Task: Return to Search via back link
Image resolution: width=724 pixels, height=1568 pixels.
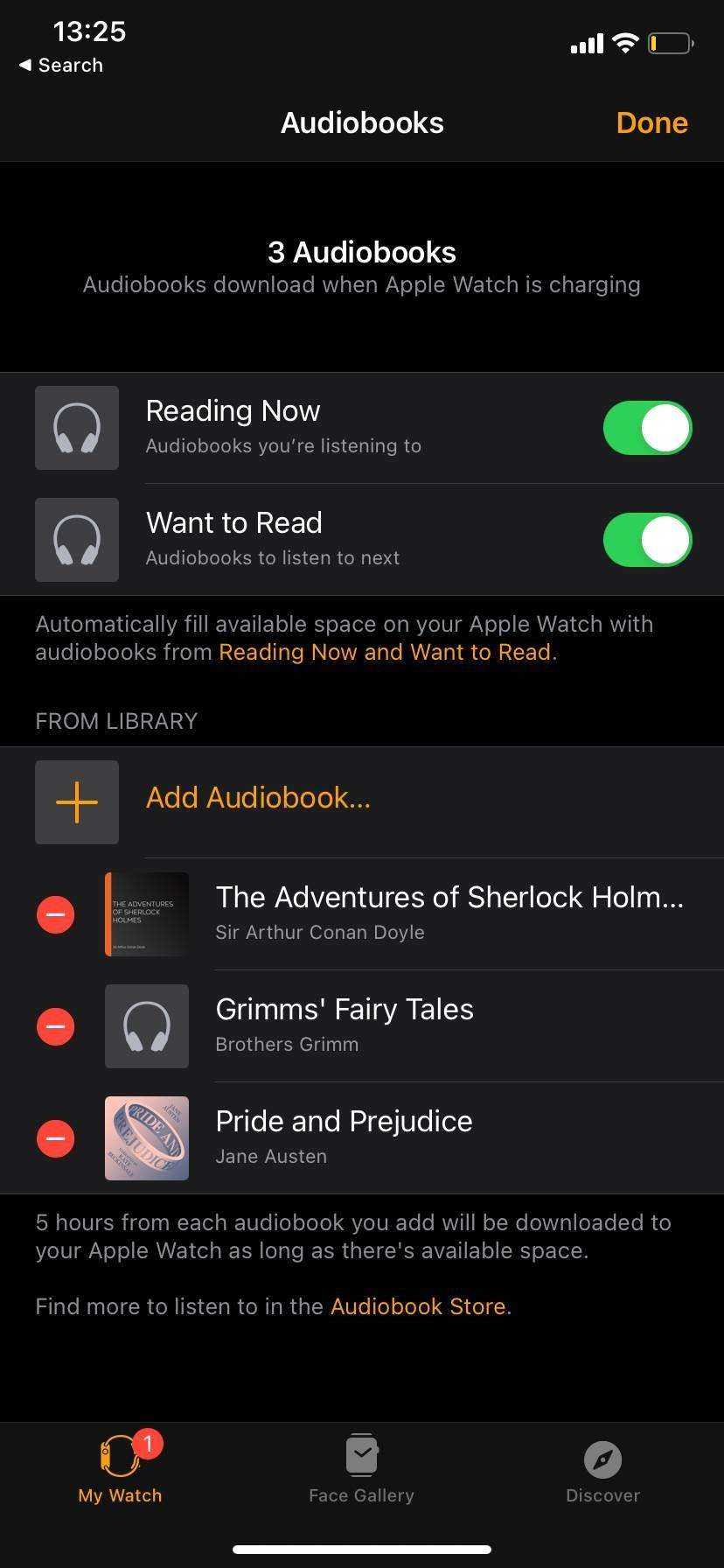Action: coord(61,66)
